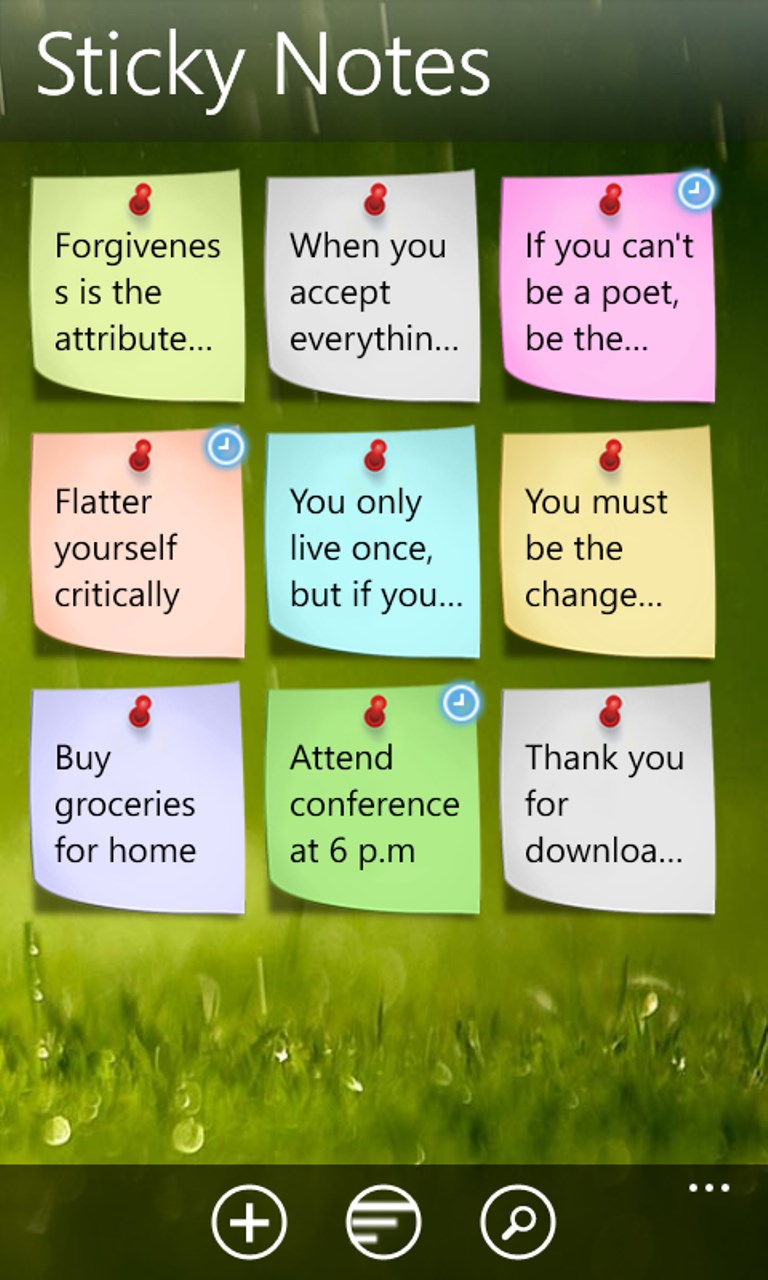Expand the app bar overflow menu
This screenshot has width=768, height=1280.
click(x=709, y=1188)
